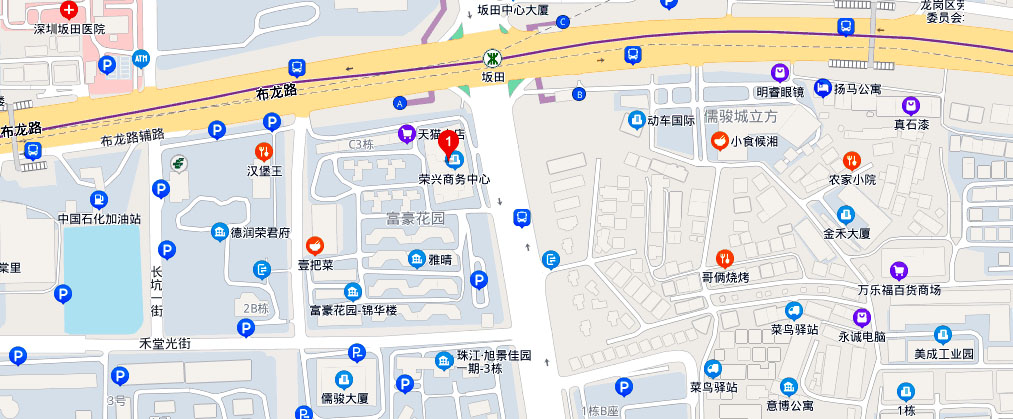Image resolution: width=1013 pixels, height=419 pixels.
Task: Open the 德润荣君府 place marker
Action: [x=219, y=233]
